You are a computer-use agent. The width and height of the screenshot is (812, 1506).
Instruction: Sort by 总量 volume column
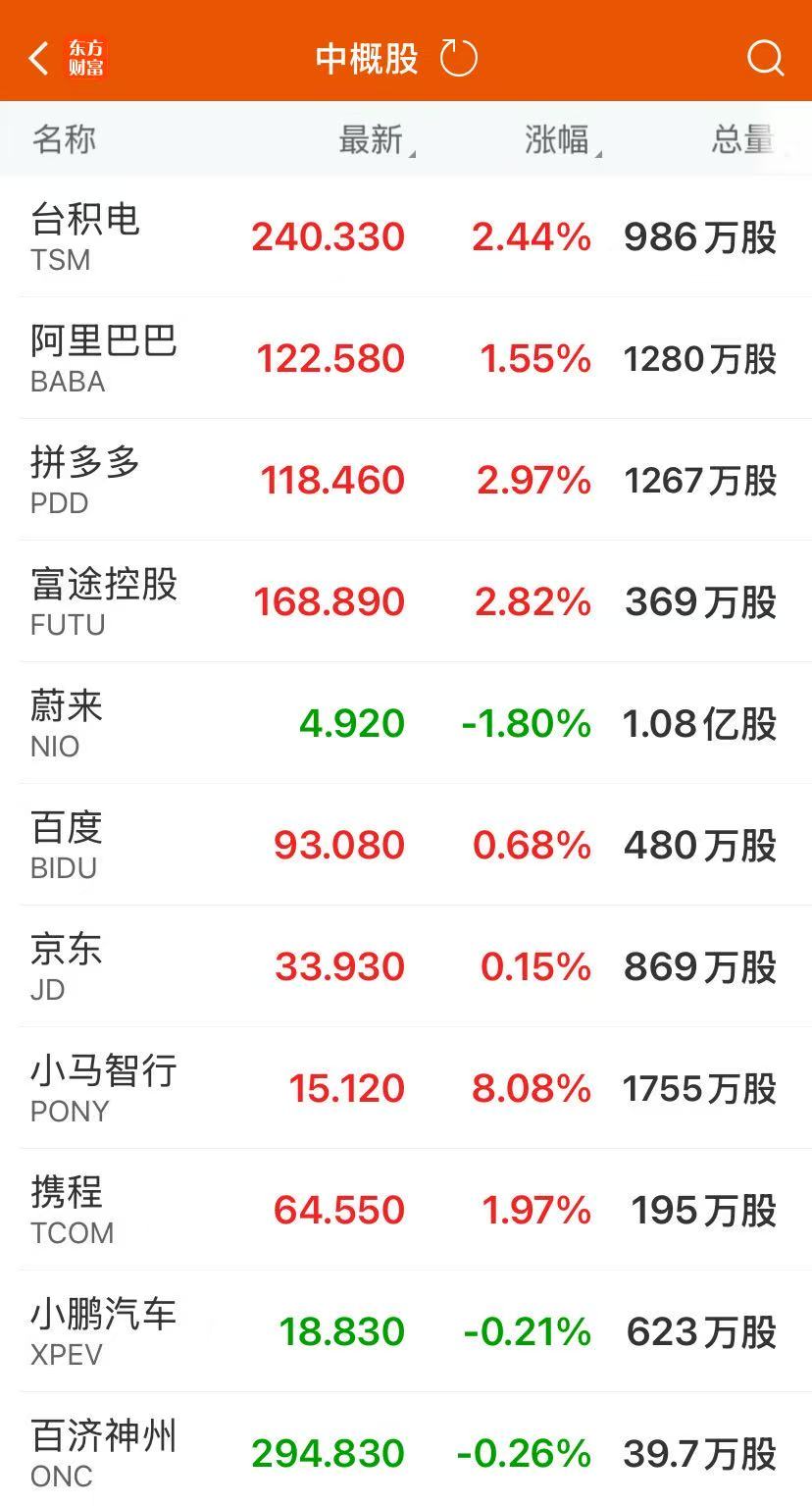tap(742, 140)
